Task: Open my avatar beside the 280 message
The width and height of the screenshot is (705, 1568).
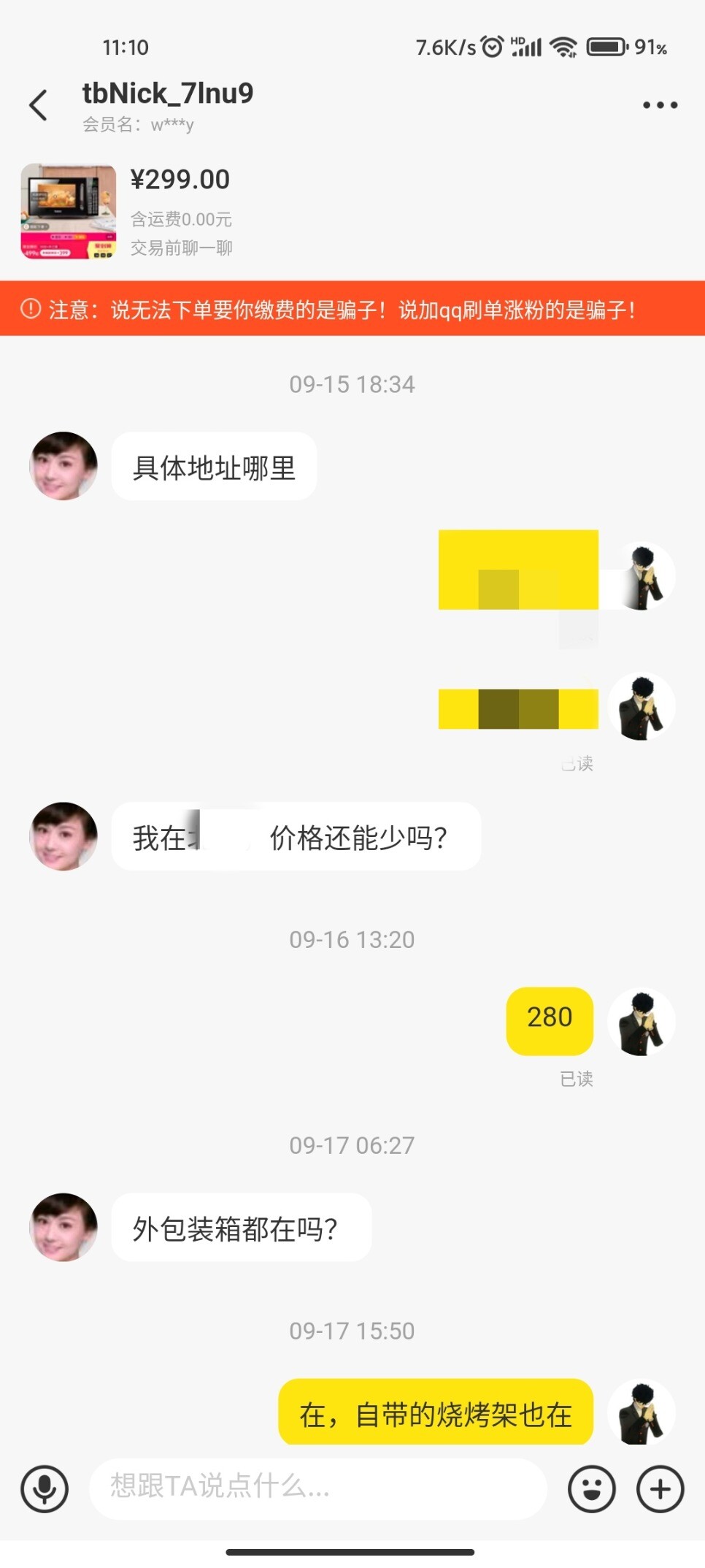Action: (x=642, y=1021)
